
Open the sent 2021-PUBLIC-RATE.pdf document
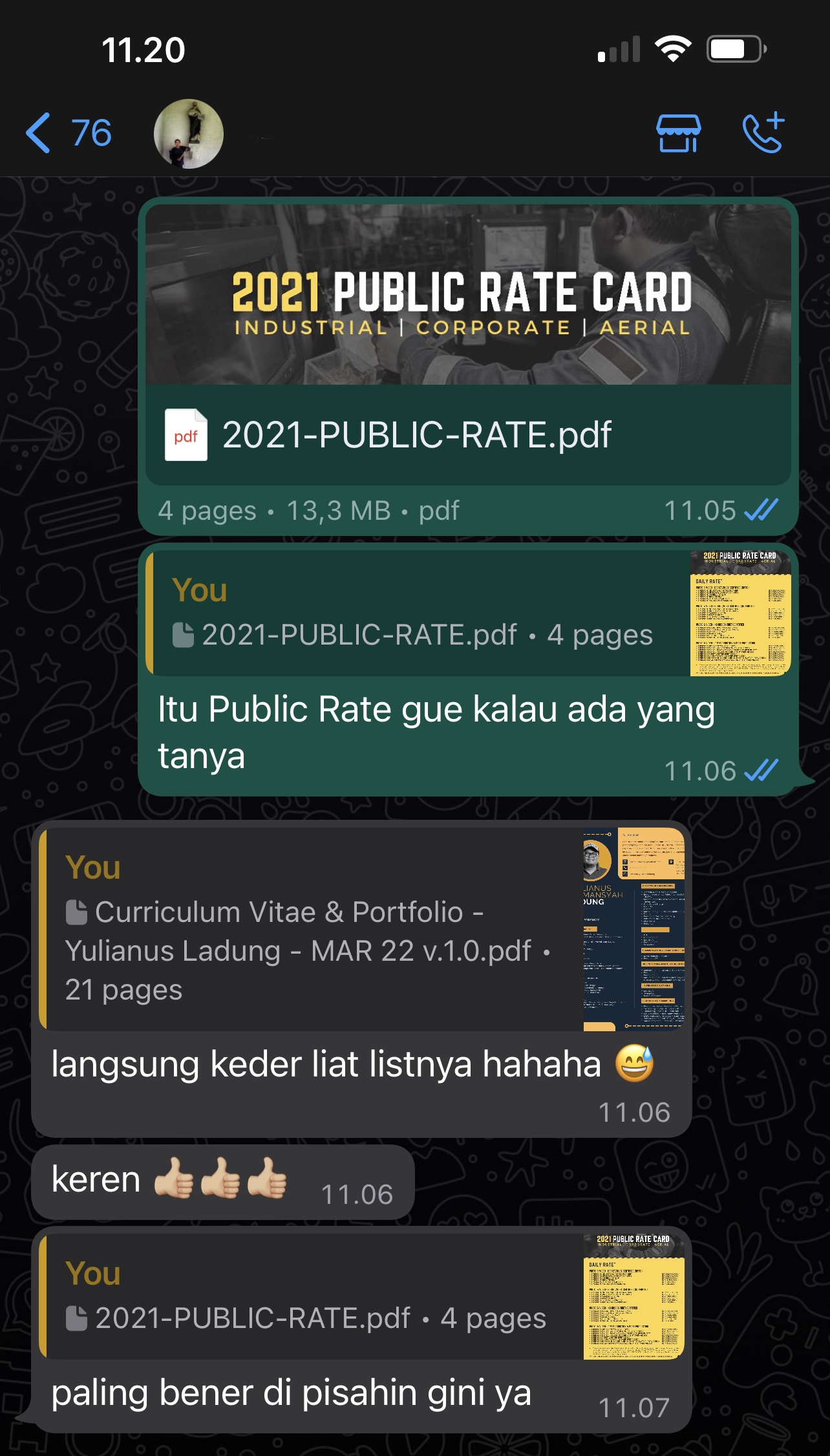(468, 434)
